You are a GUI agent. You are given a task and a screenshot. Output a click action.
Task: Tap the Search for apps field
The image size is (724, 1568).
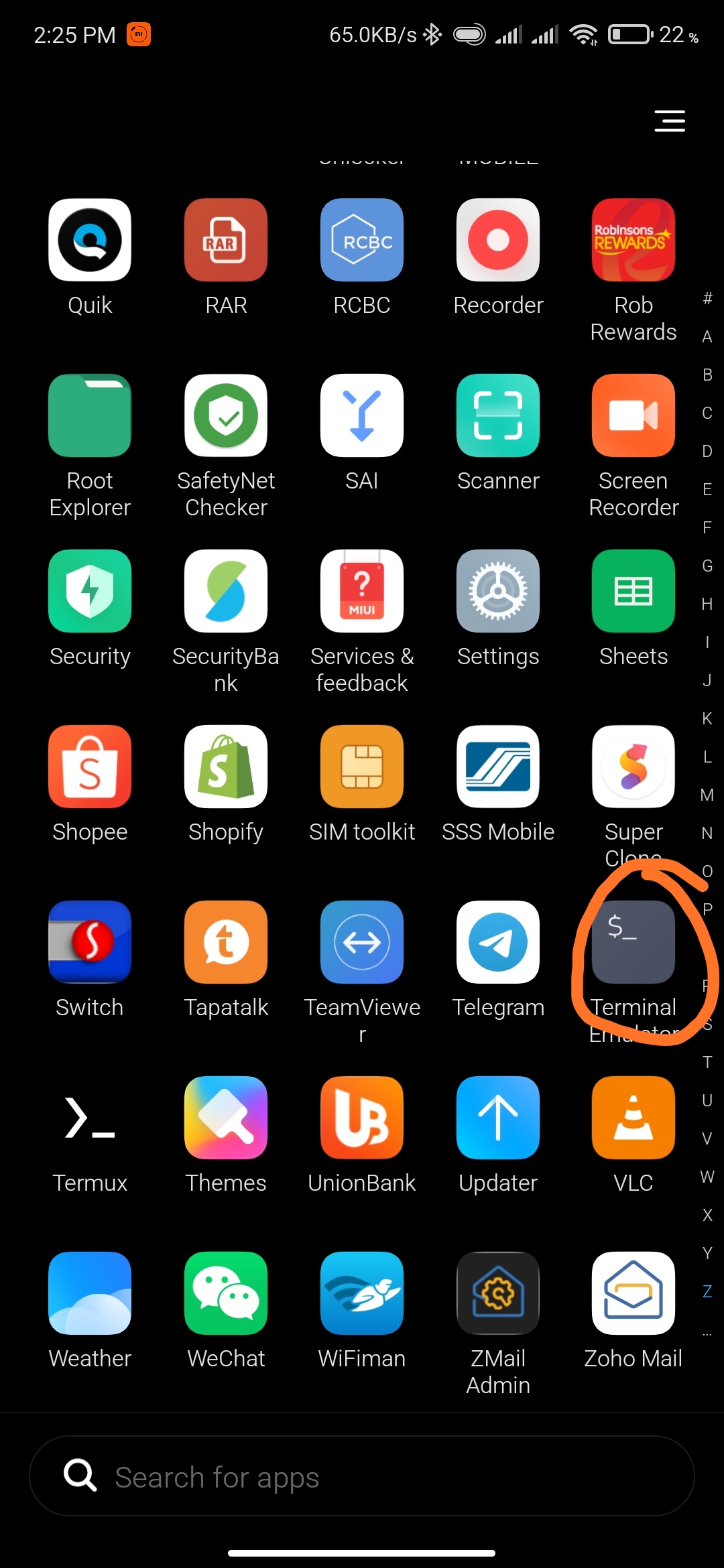click(x=362, y=1476)
